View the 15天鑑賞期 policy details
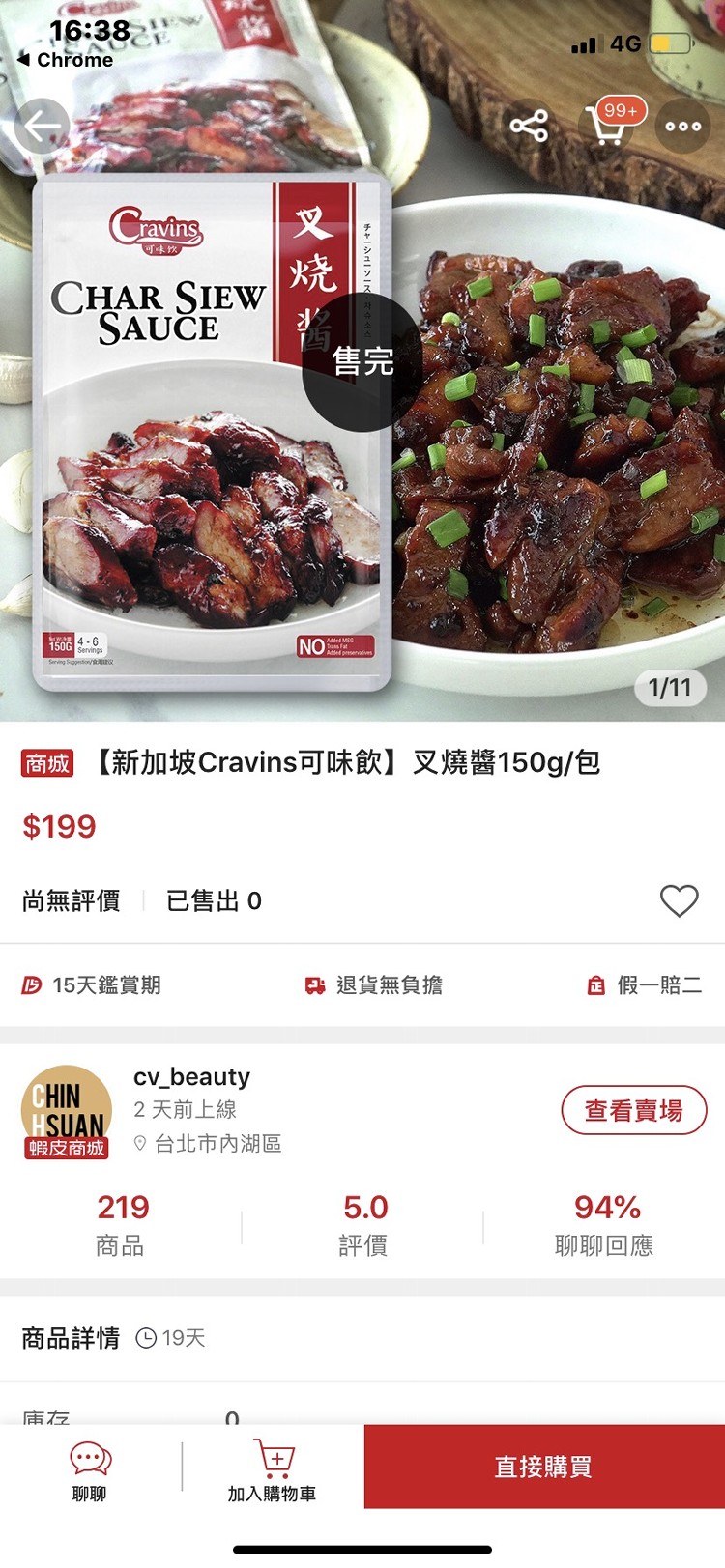 pos(92,984)
